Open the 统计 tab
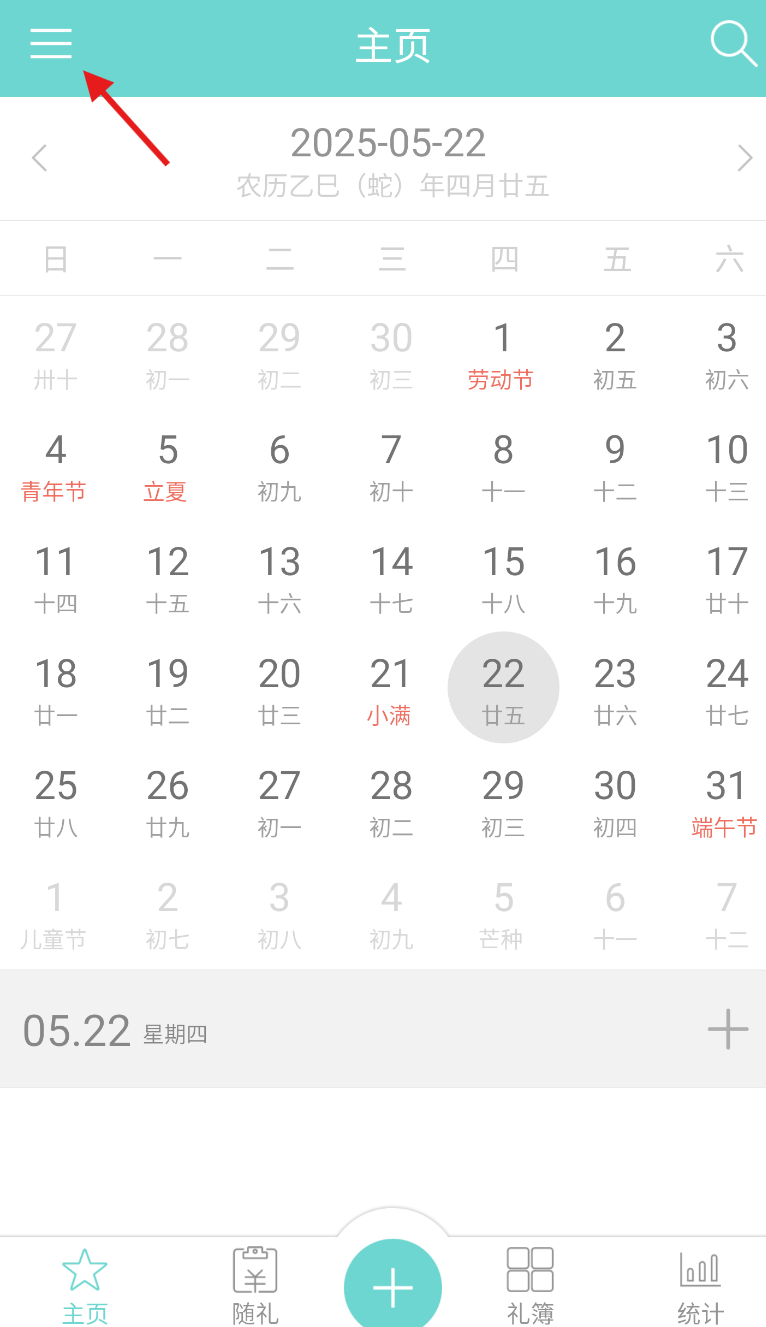Viewport: 766px width, 1327px height. (700, 1285)
